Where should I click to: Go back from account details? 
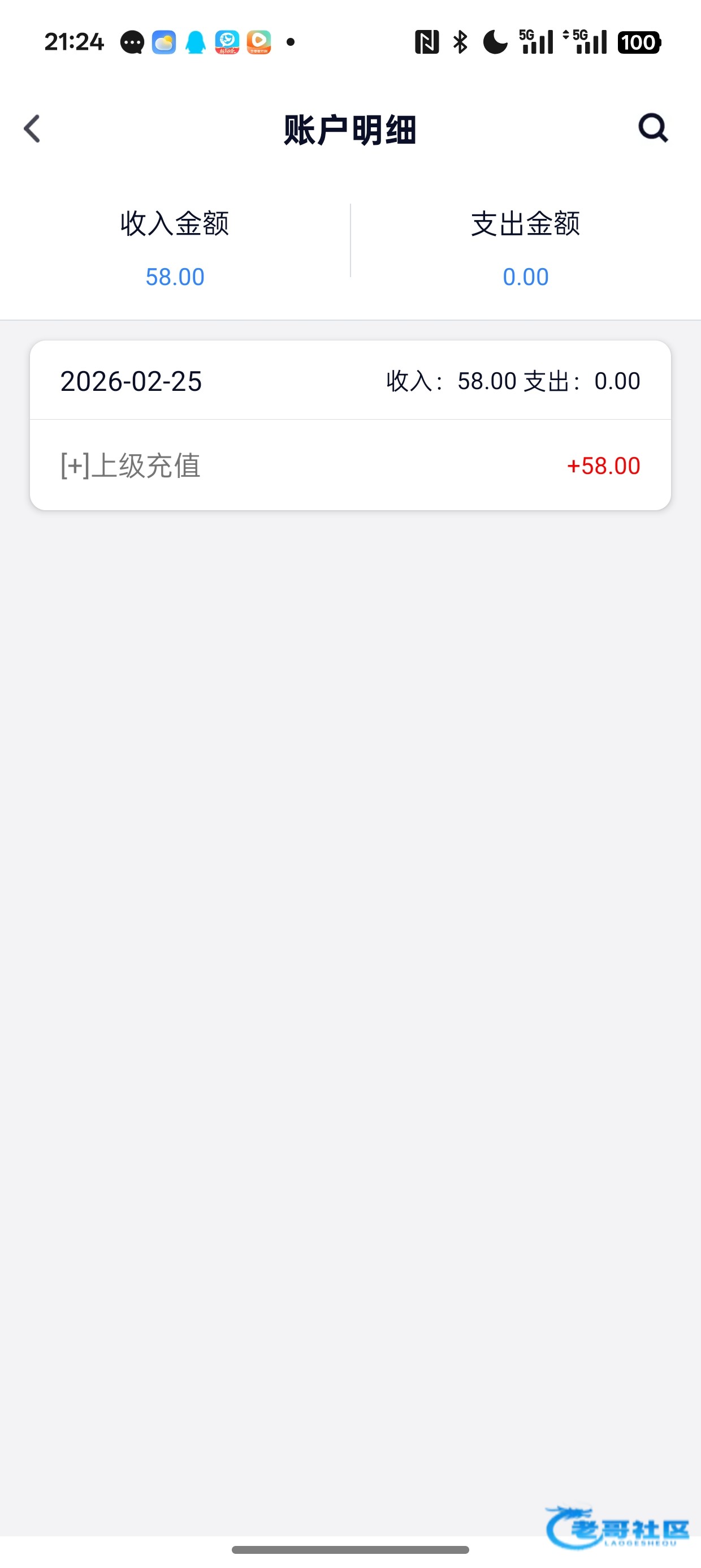click(32, 129)
